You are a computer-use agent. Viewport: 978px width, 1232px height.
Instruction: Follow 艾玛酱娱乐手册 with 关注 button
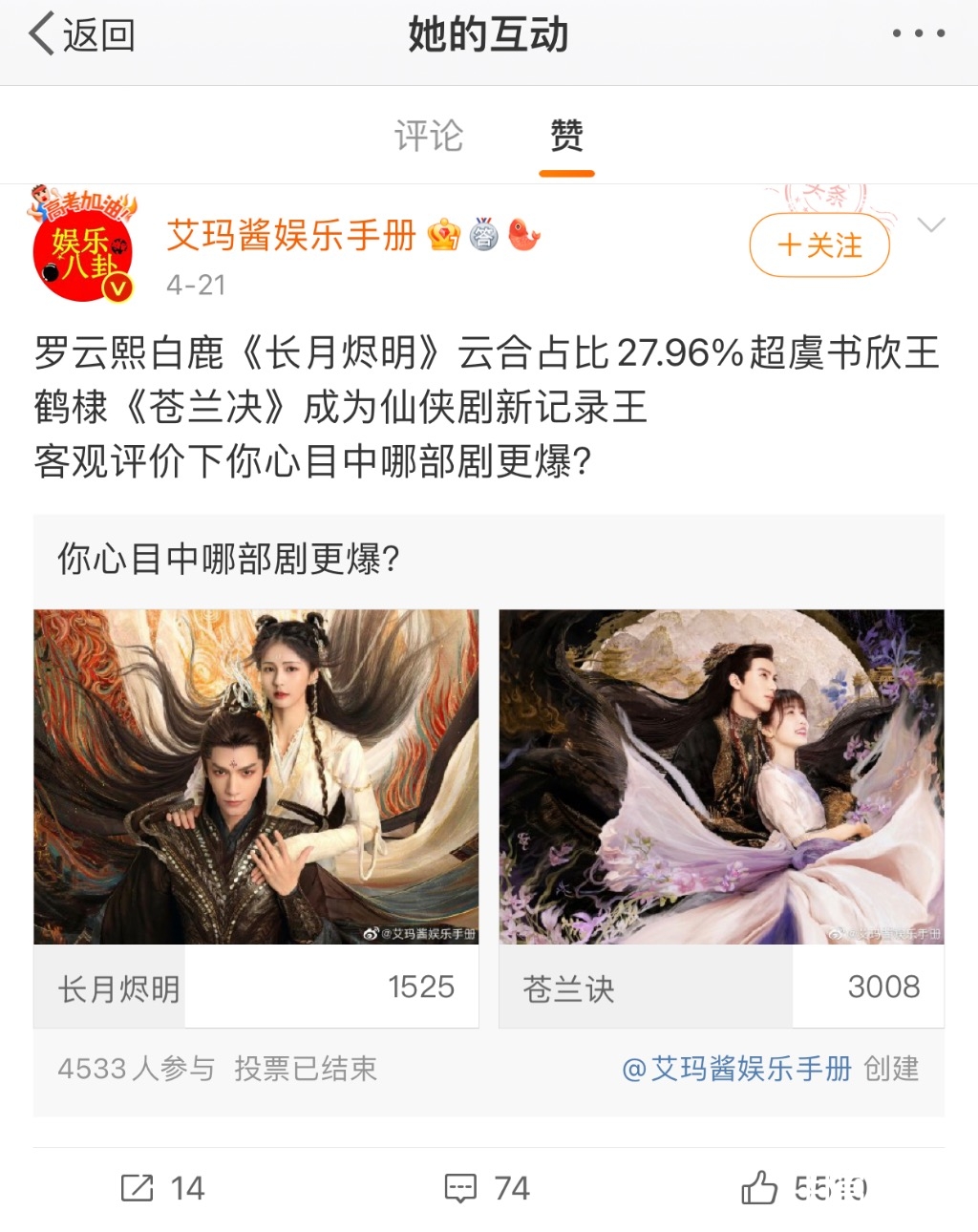click(x=819, y=245)
